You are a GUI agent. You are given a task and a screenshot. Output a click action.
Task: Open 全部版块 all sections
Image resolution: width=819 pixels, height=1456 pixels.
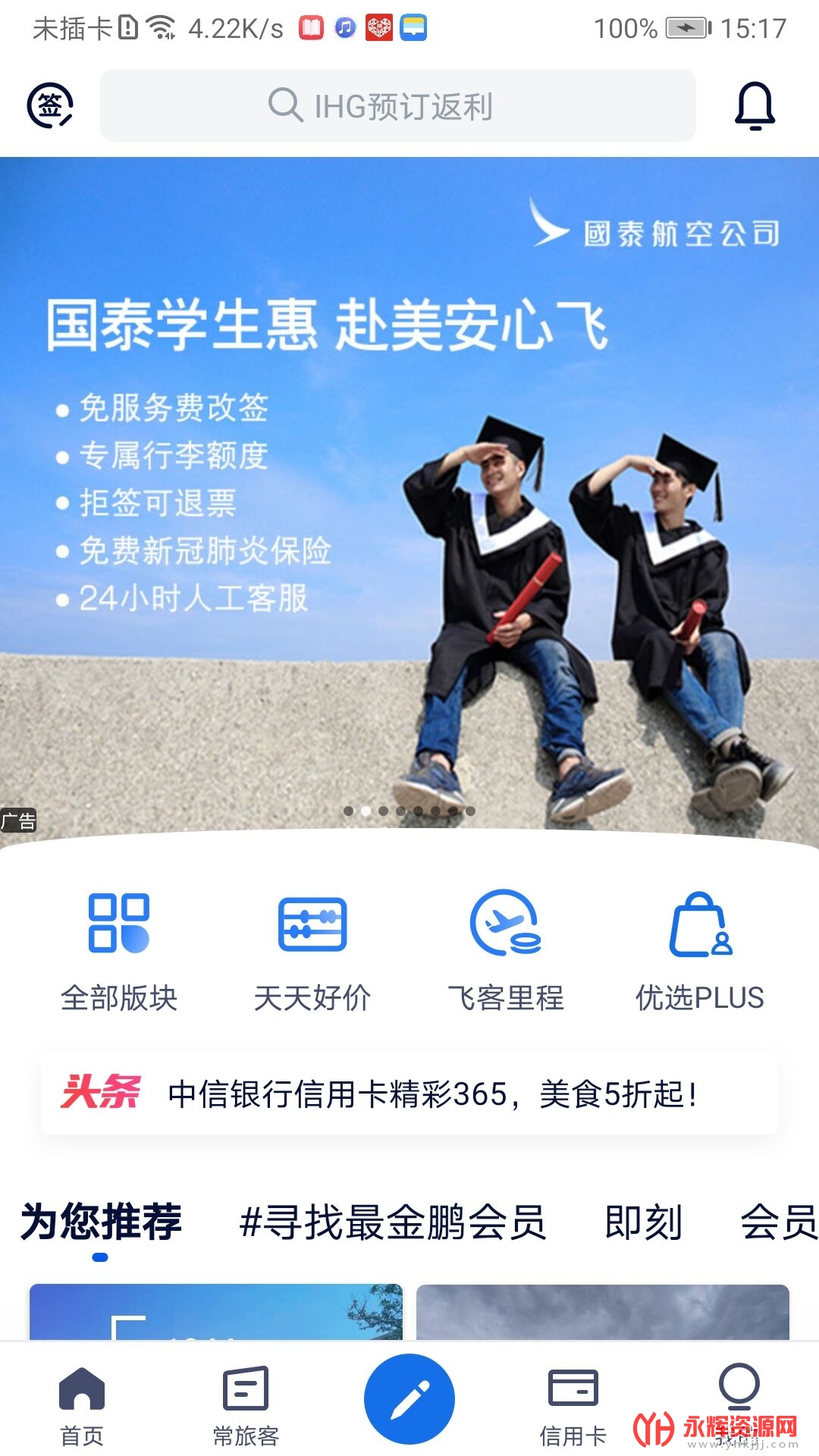119,952
